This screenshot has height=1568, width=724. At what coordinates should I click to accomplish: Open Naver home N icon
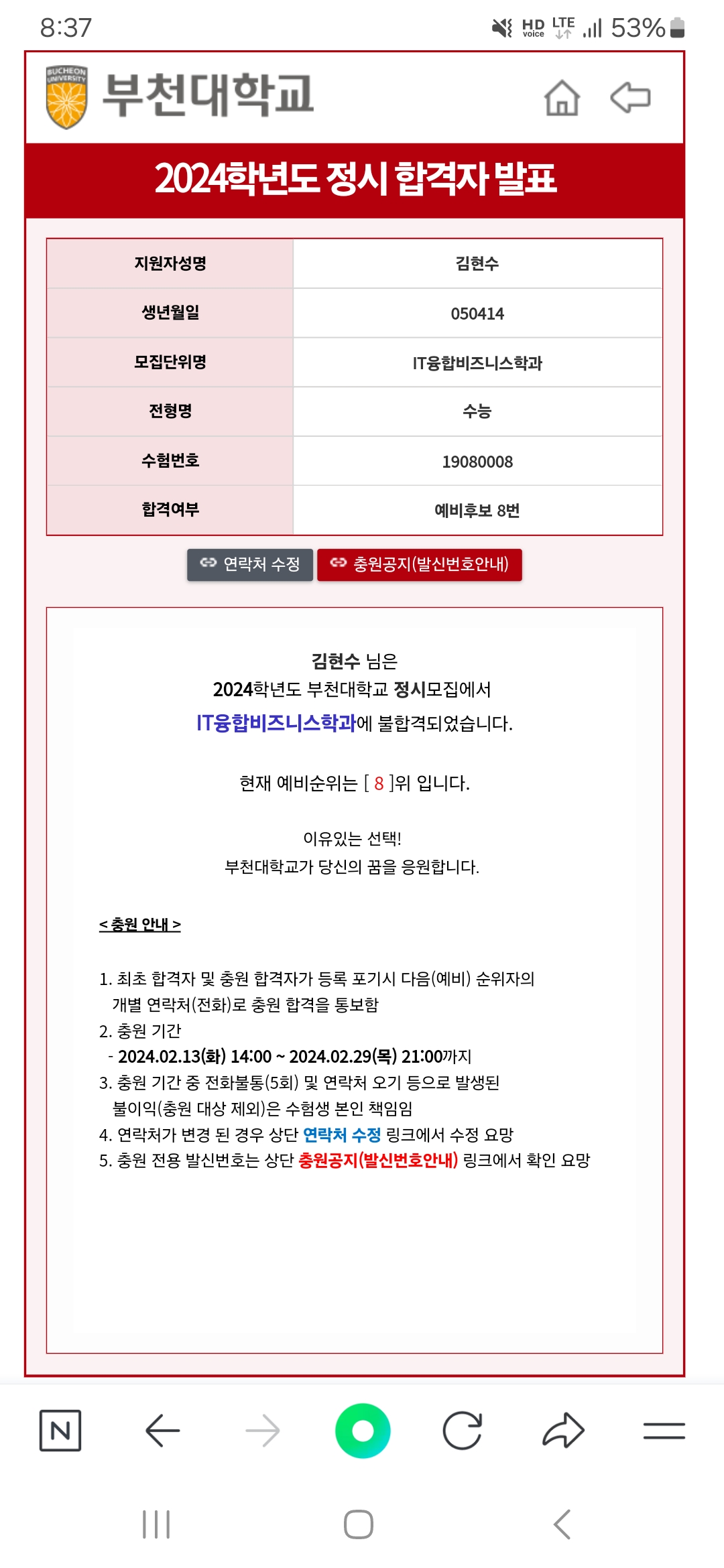click(60, 1431)
